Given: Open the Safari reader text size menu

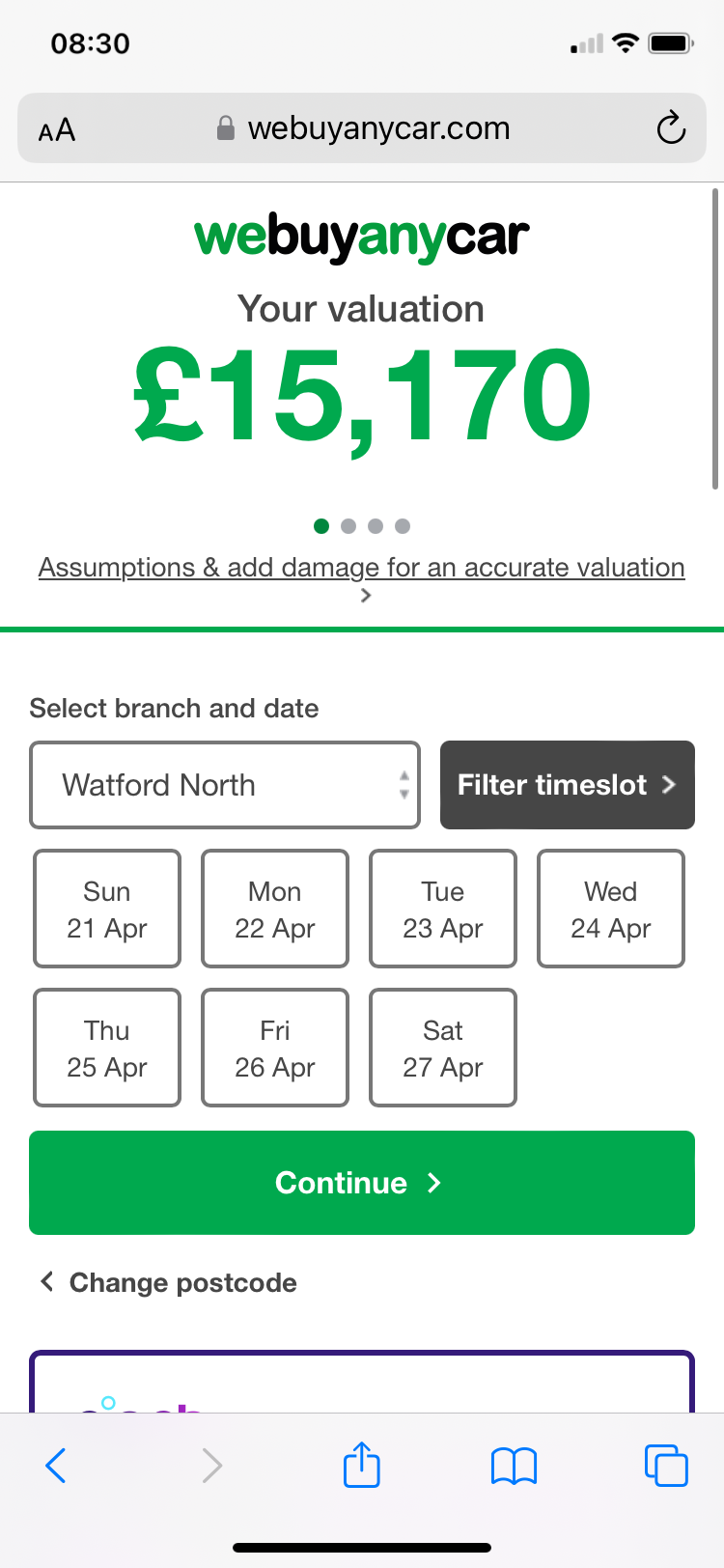Looking at the screenshot, I should (x=57, y=129).
